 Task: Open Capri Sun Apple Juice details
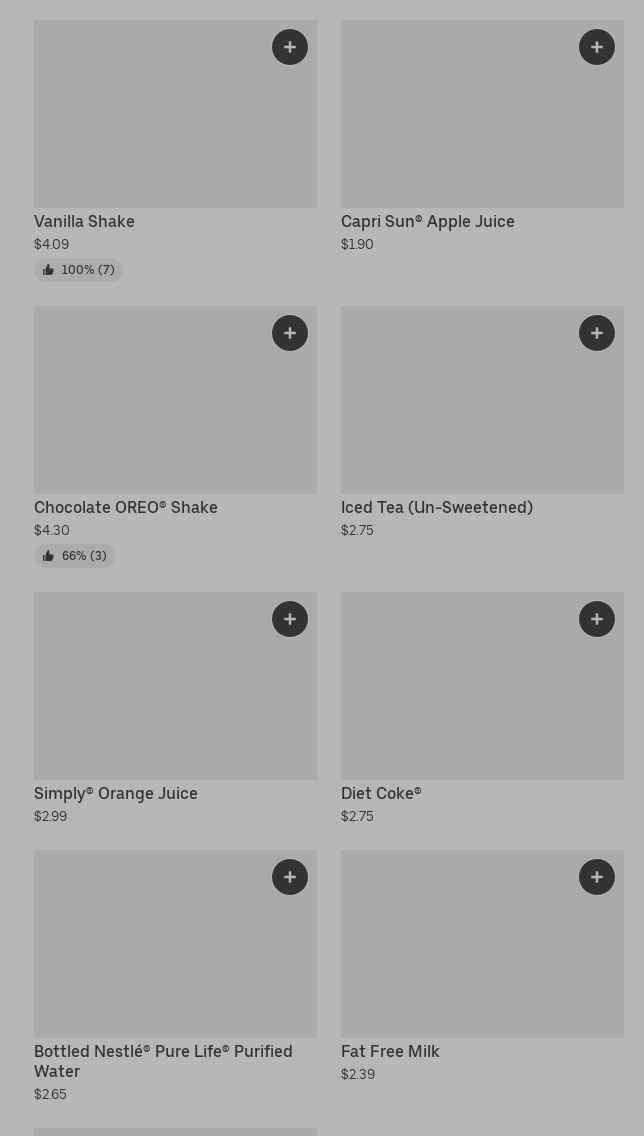coord(482,137)
